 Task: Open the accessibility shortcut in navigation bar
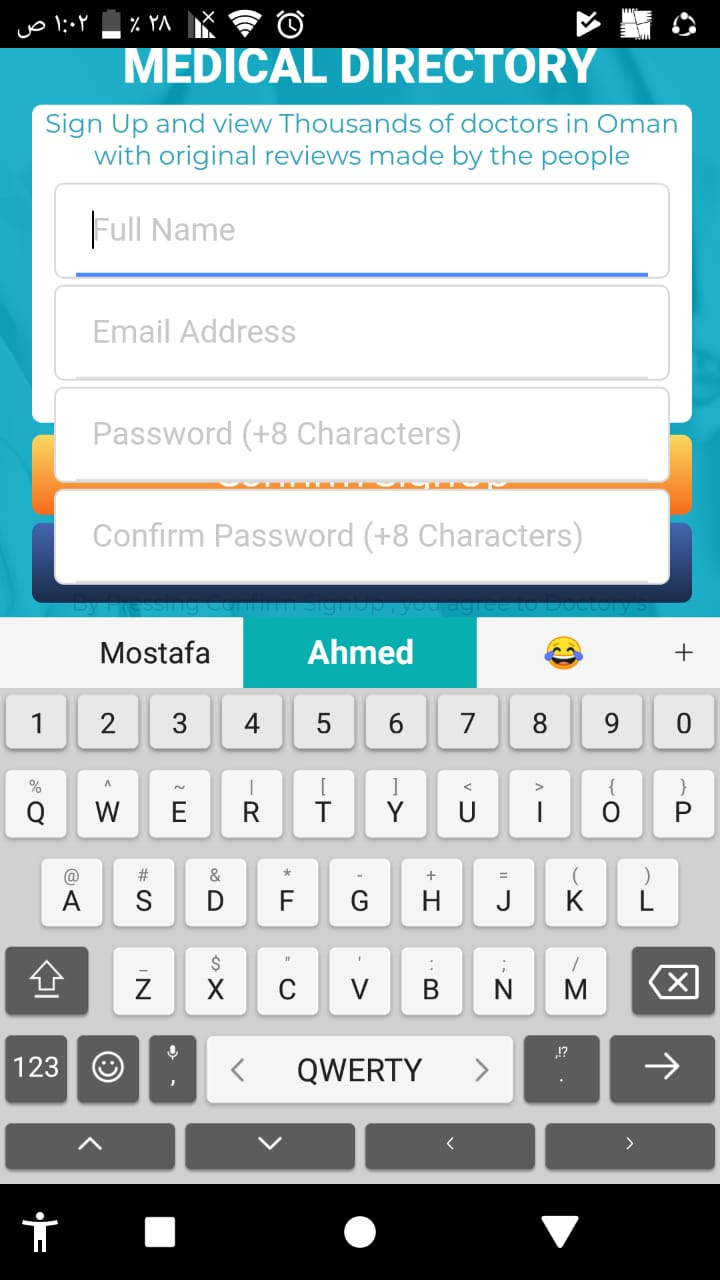tap(41, 1232)
